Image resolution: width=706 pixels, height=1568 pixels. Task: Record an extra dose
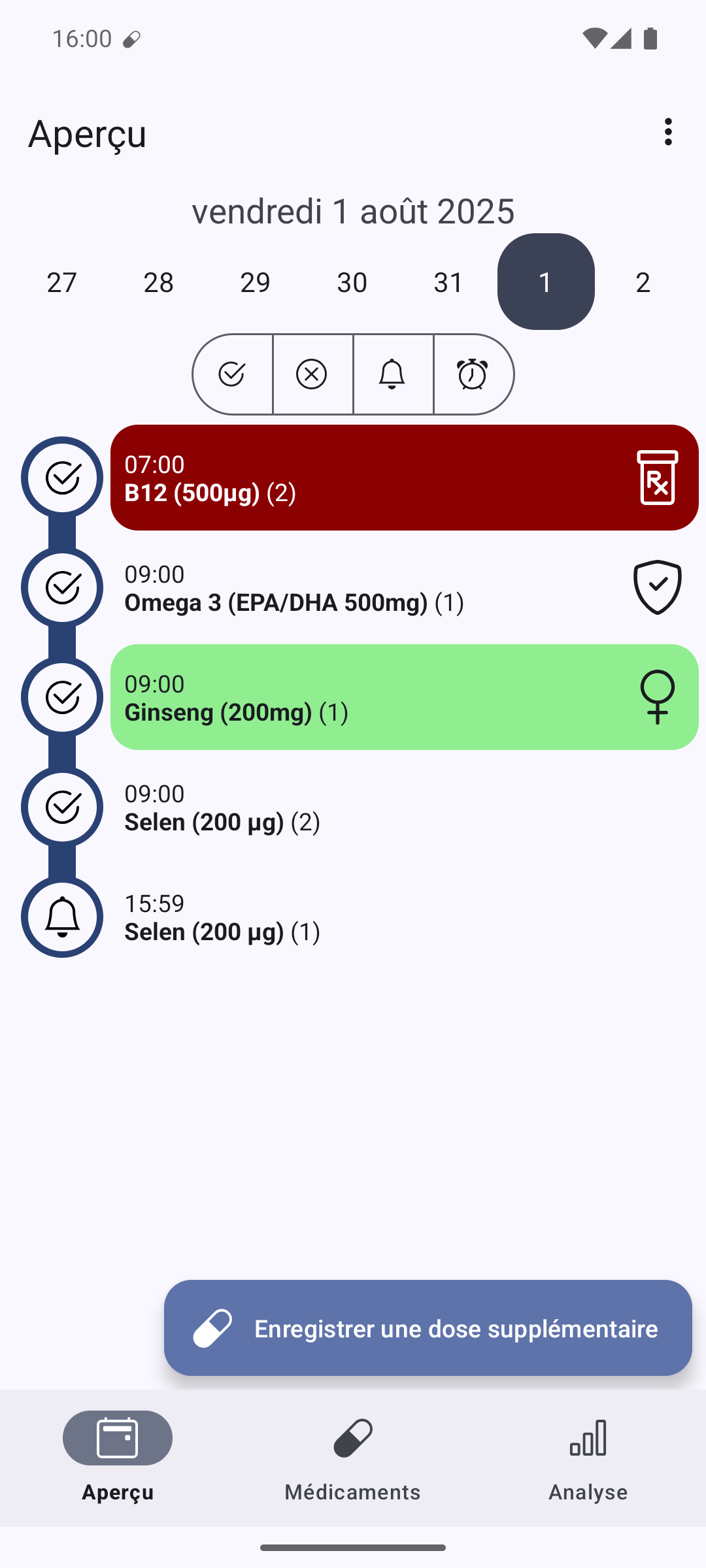pos(428,1328)
